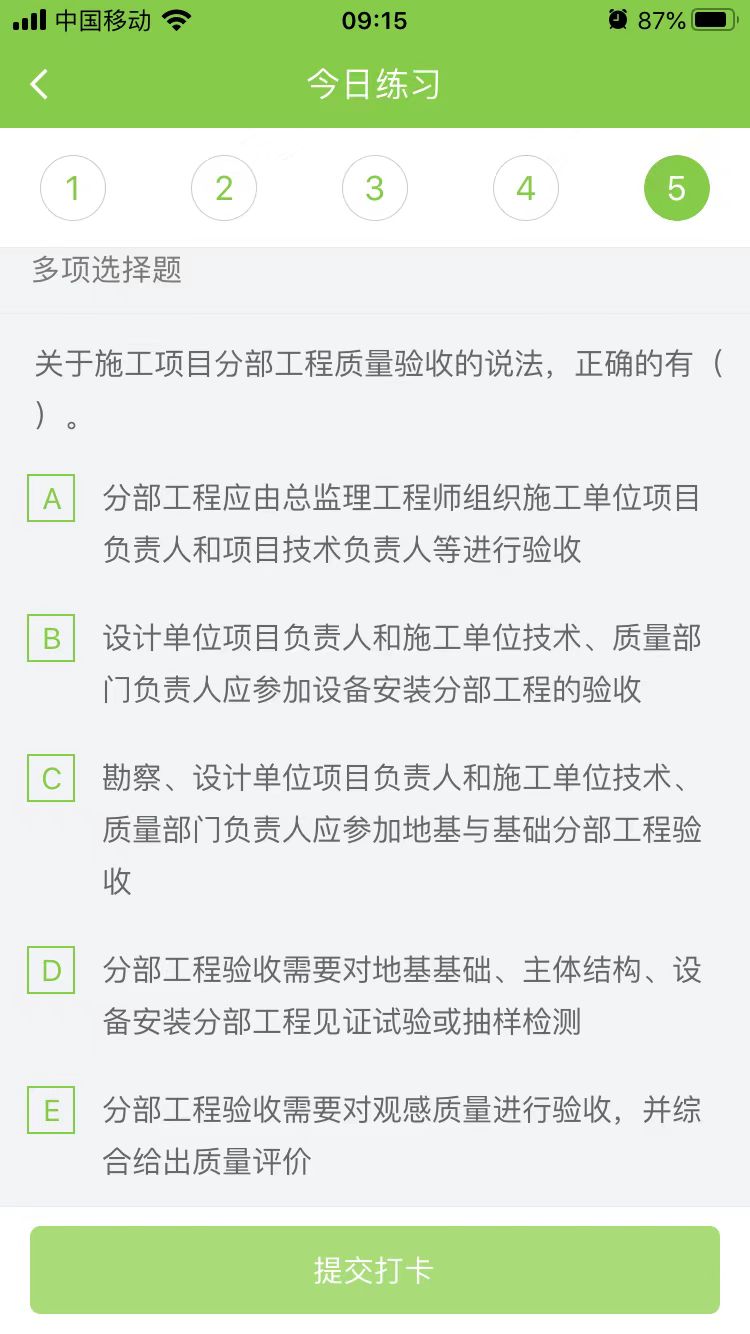750x1334 pixels.
Task: Check answer option D
Action: 51,970
